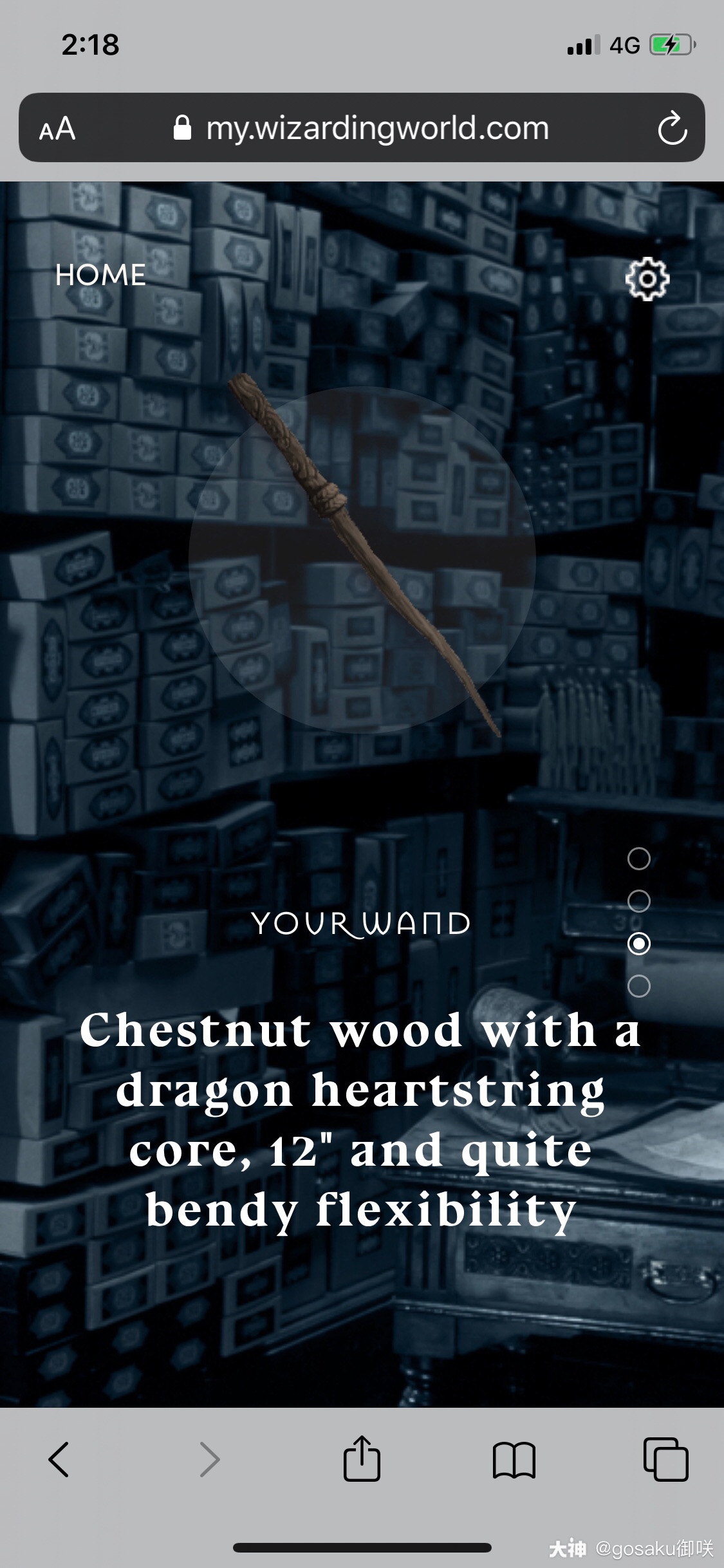Reload the wizardingworld page

[673, 129]
